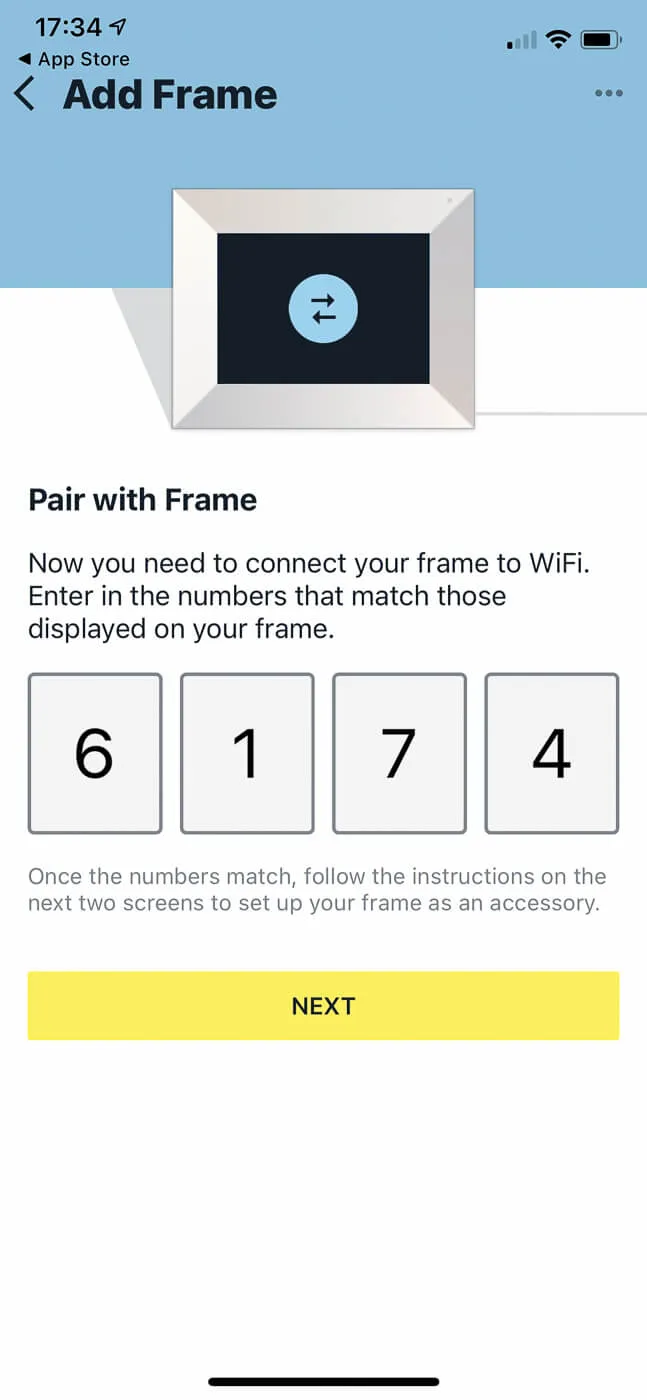This screenshot has width=647, height=1400.
Task: Tap the first digit box showing 6
Action: coord(95,753)
